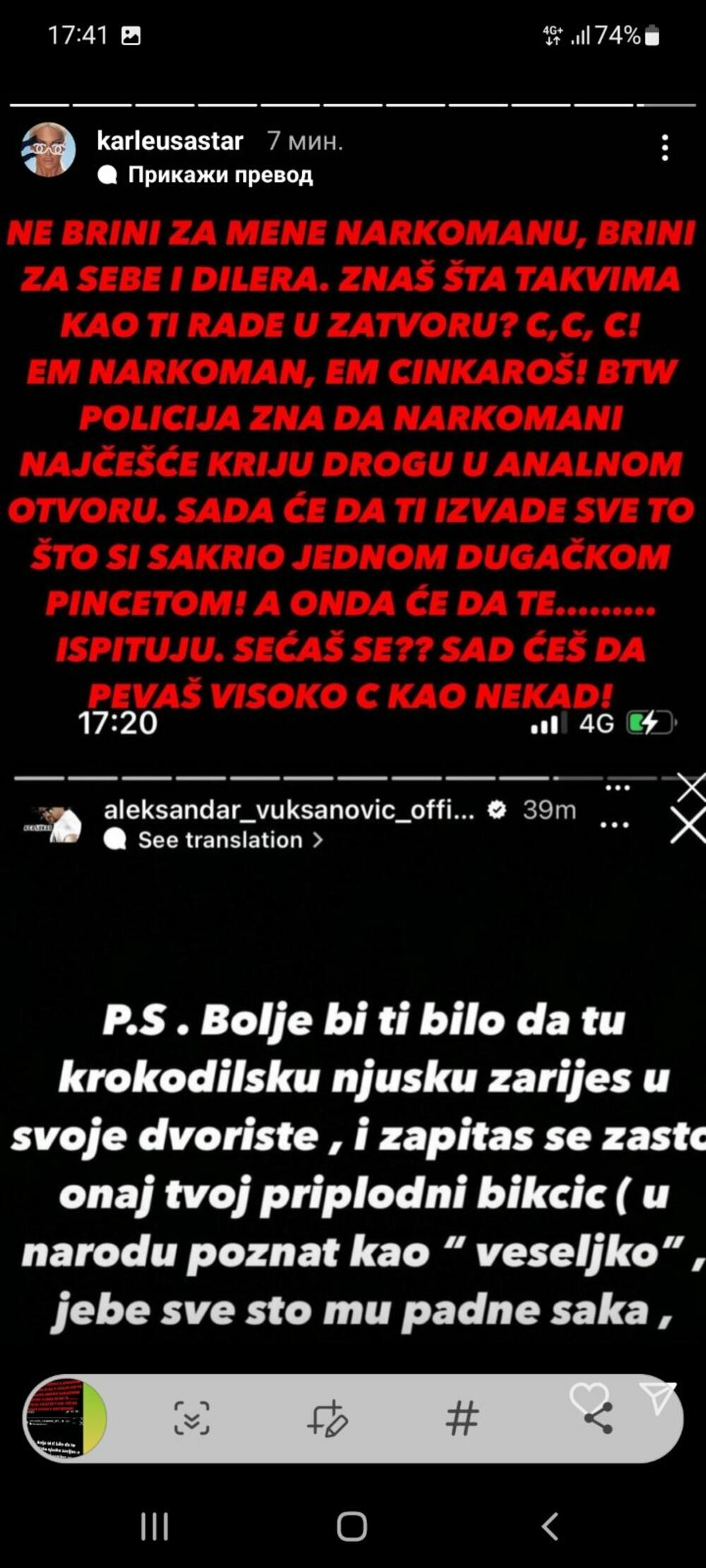Start scroll capture from screenshot toolbar
Viewport: 706px width, 1568px height.
(x=192, y=1418)
